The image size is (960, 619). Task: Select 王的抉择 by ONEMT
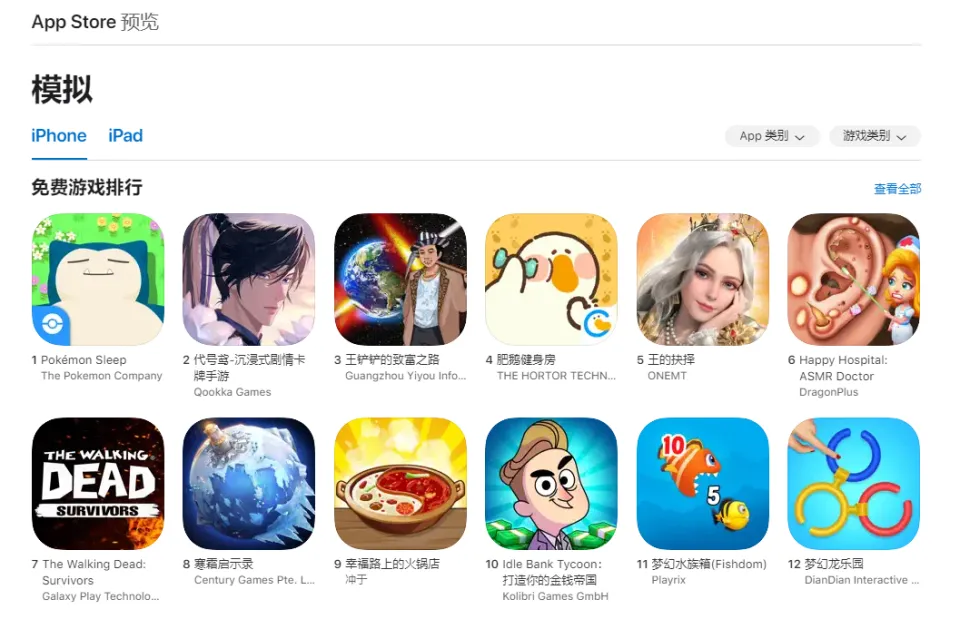(702, 279)
